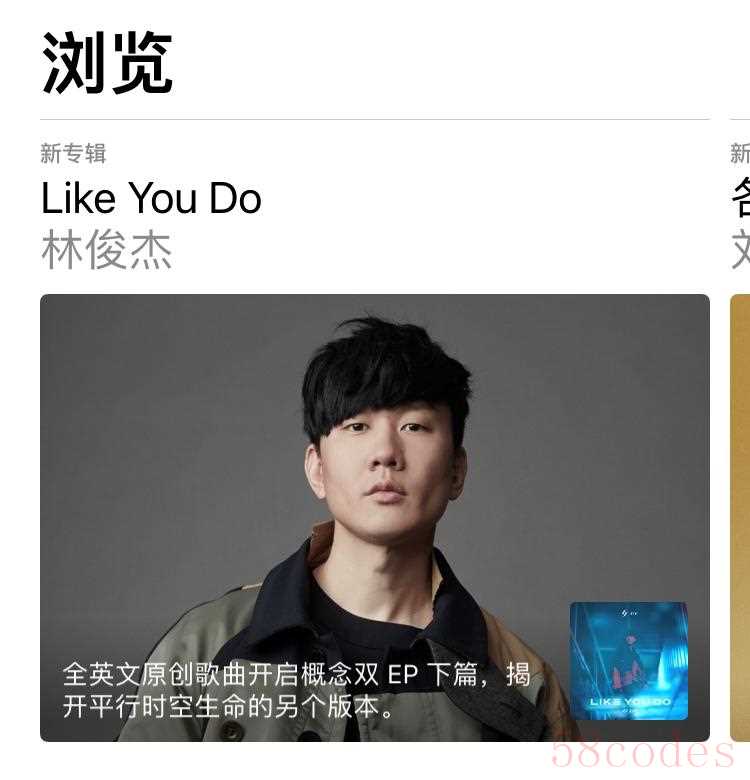Open the Like You Do album card
The image size is (750, 780).
pos(374,517)
